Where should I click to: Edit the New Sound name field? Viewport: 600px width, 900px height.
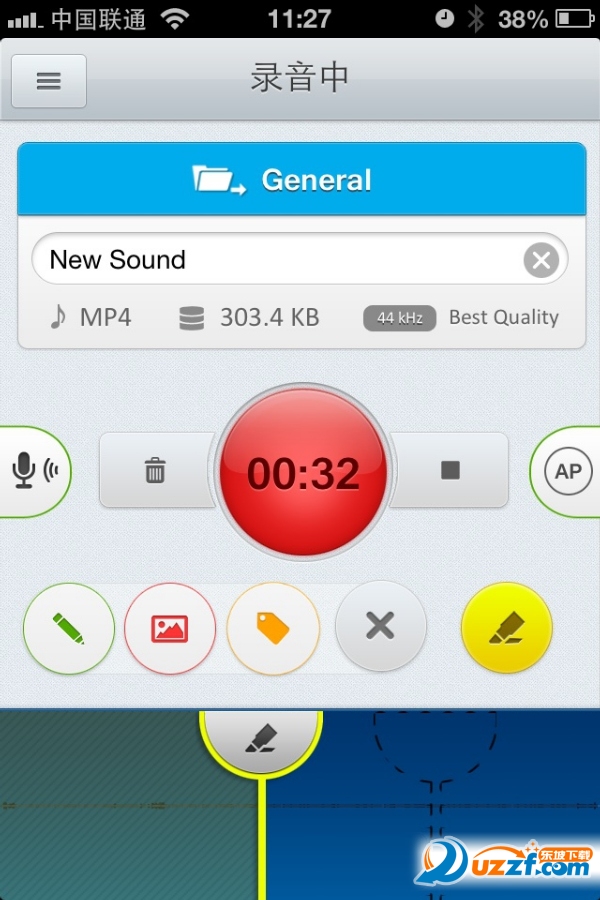click(280, 260)
